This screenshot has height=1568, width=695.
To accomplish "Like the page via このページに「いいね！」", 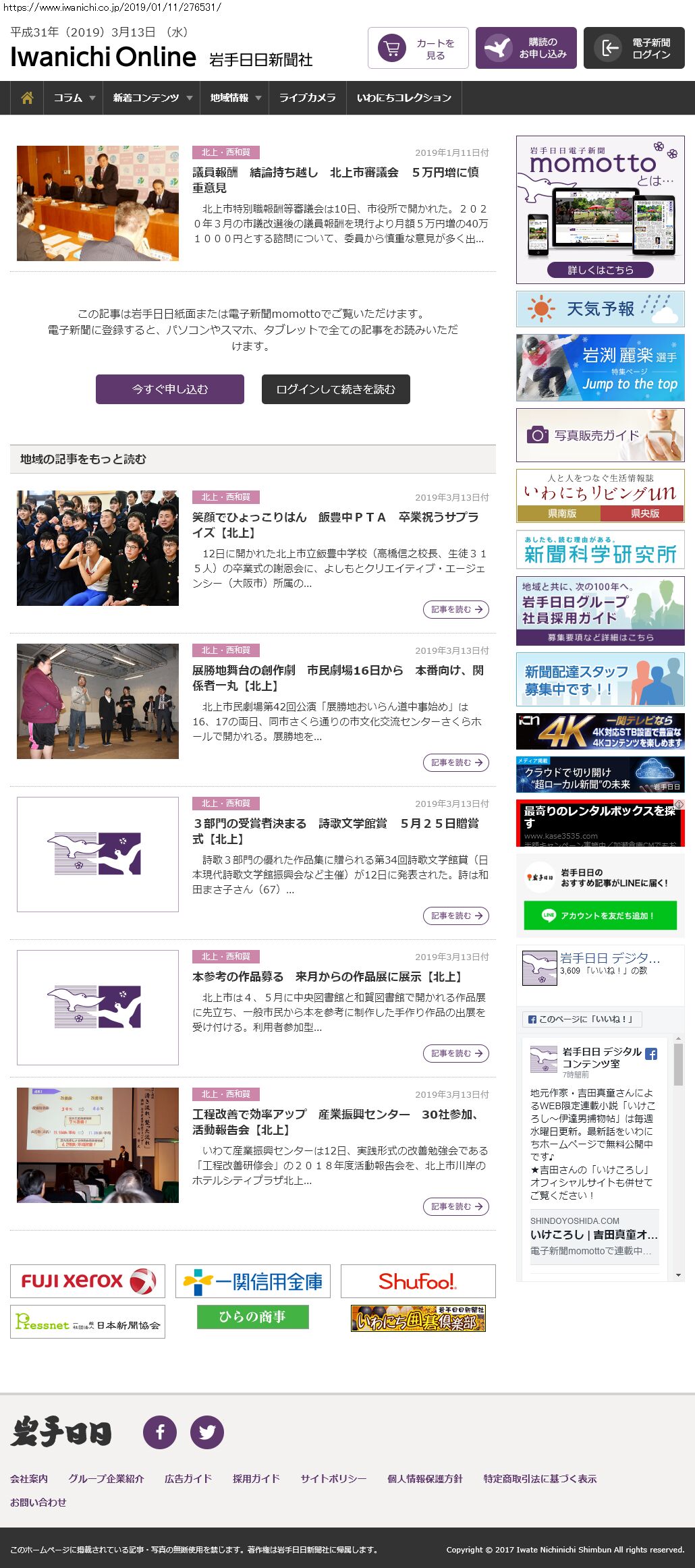I will coord(582,1019).
